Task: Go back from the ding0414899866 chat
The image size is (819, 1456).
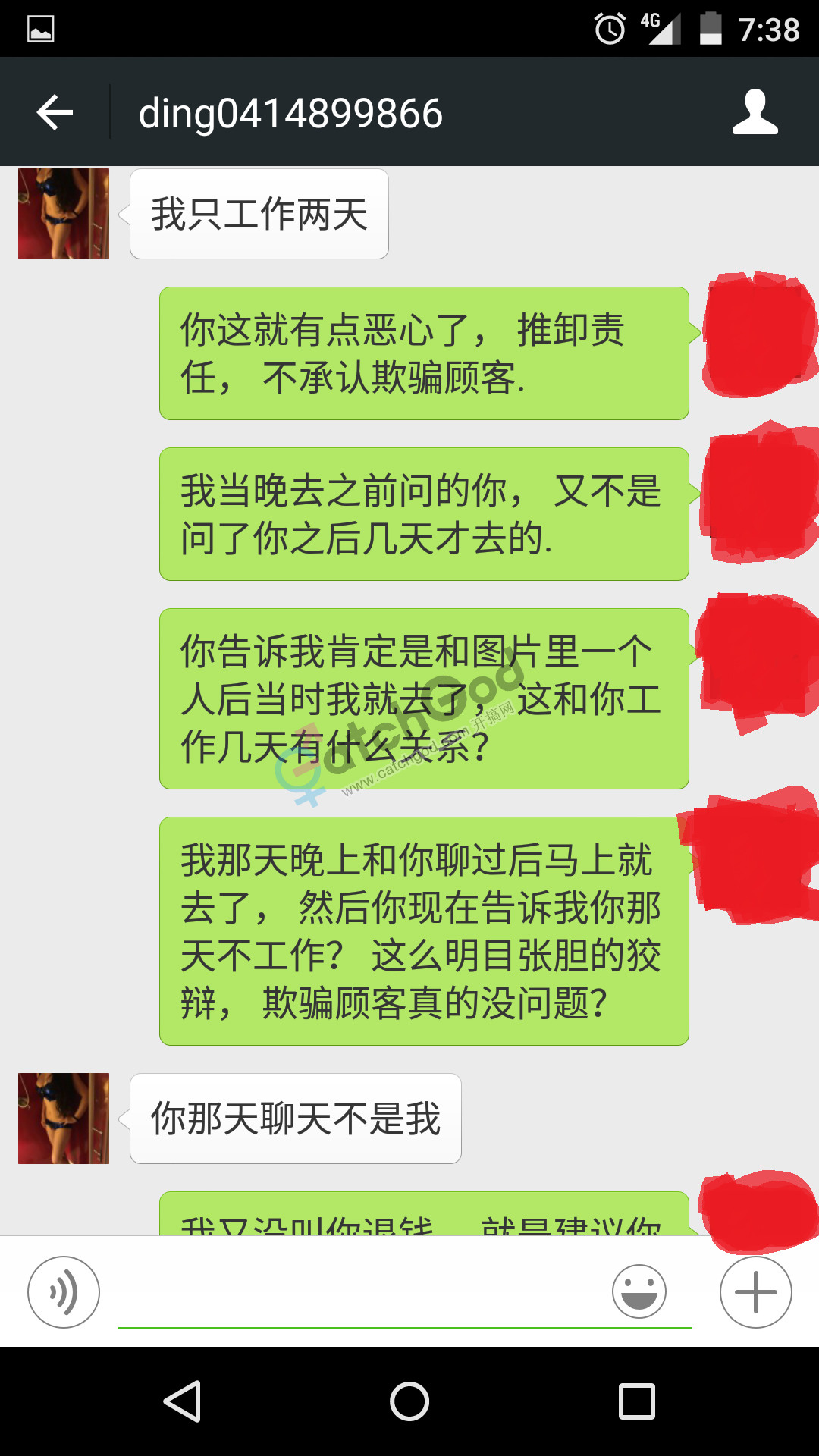Action: click(55, 112)
